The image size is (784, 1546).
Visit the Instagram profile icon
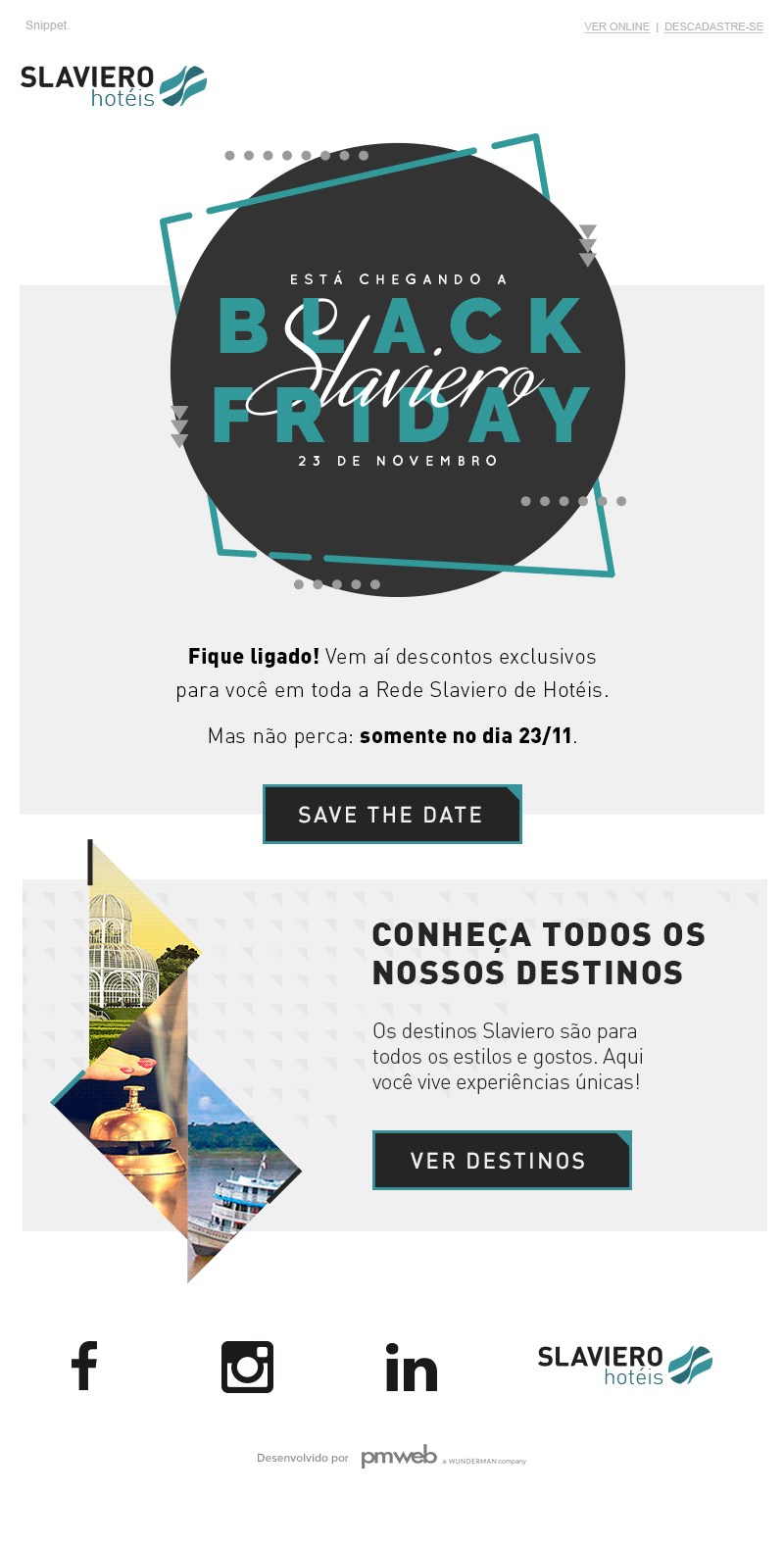(x=247, y=1367)
